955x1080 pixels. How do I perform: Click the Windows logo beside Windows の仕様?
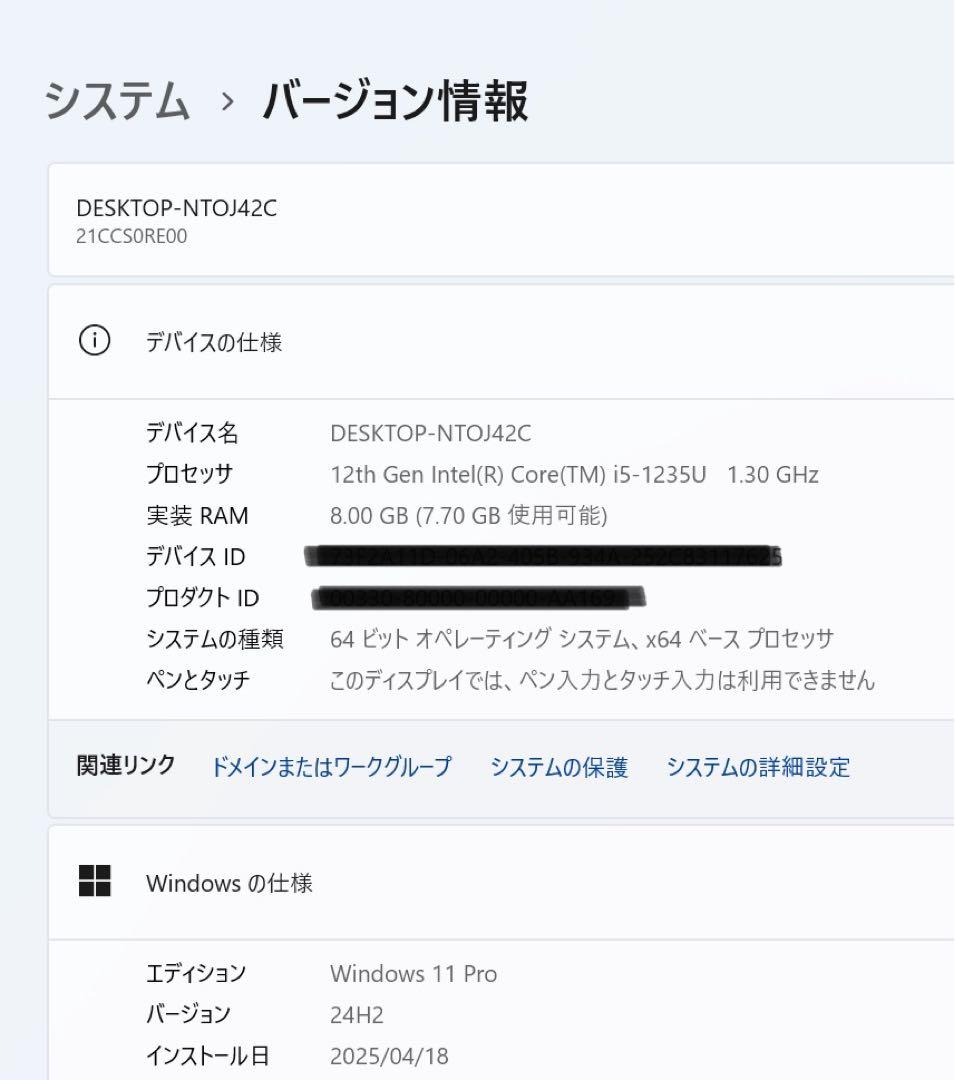(x=94, y=882)
